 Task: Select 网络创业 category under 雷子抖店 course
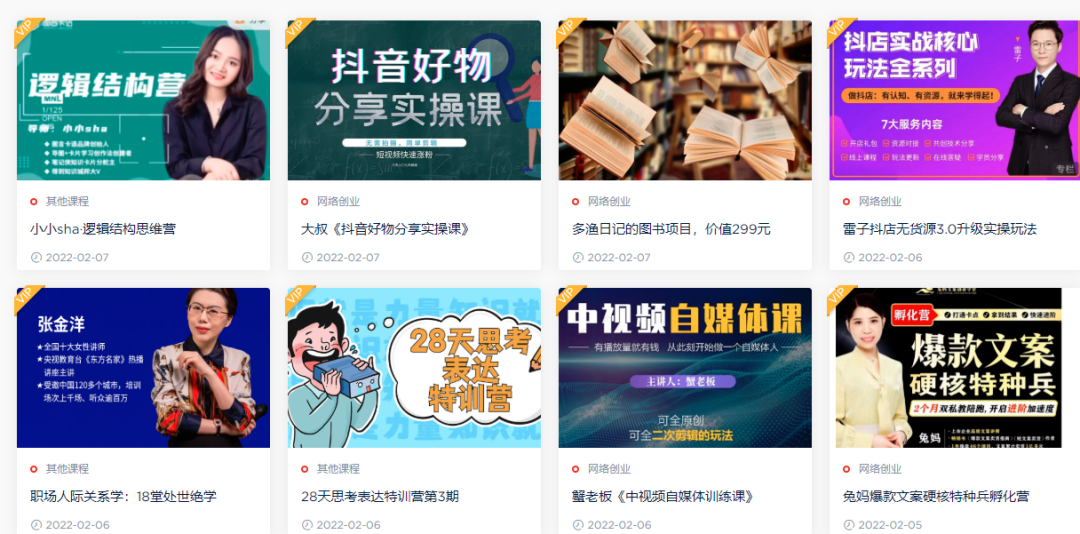point(880,201)
